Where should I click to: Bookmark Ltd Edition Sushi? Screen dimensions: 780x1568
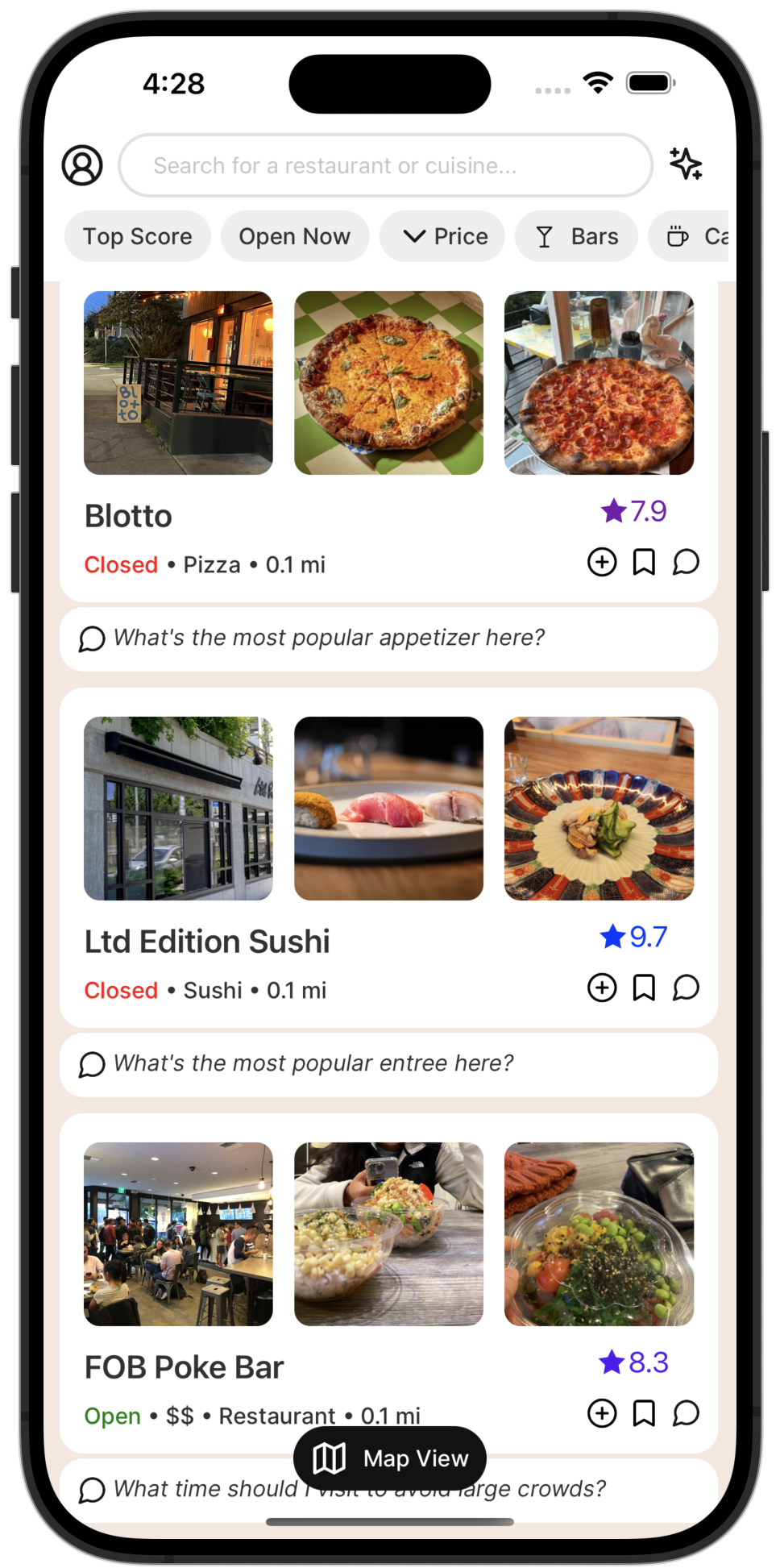644,988
